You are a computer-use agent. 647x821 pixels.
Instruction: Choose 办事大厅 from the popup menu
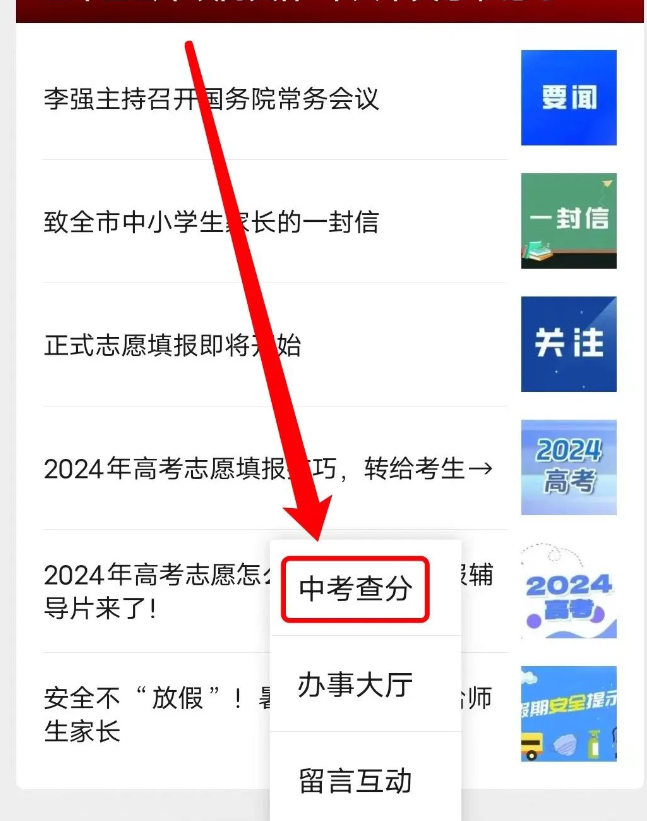[x=355, y=685]
